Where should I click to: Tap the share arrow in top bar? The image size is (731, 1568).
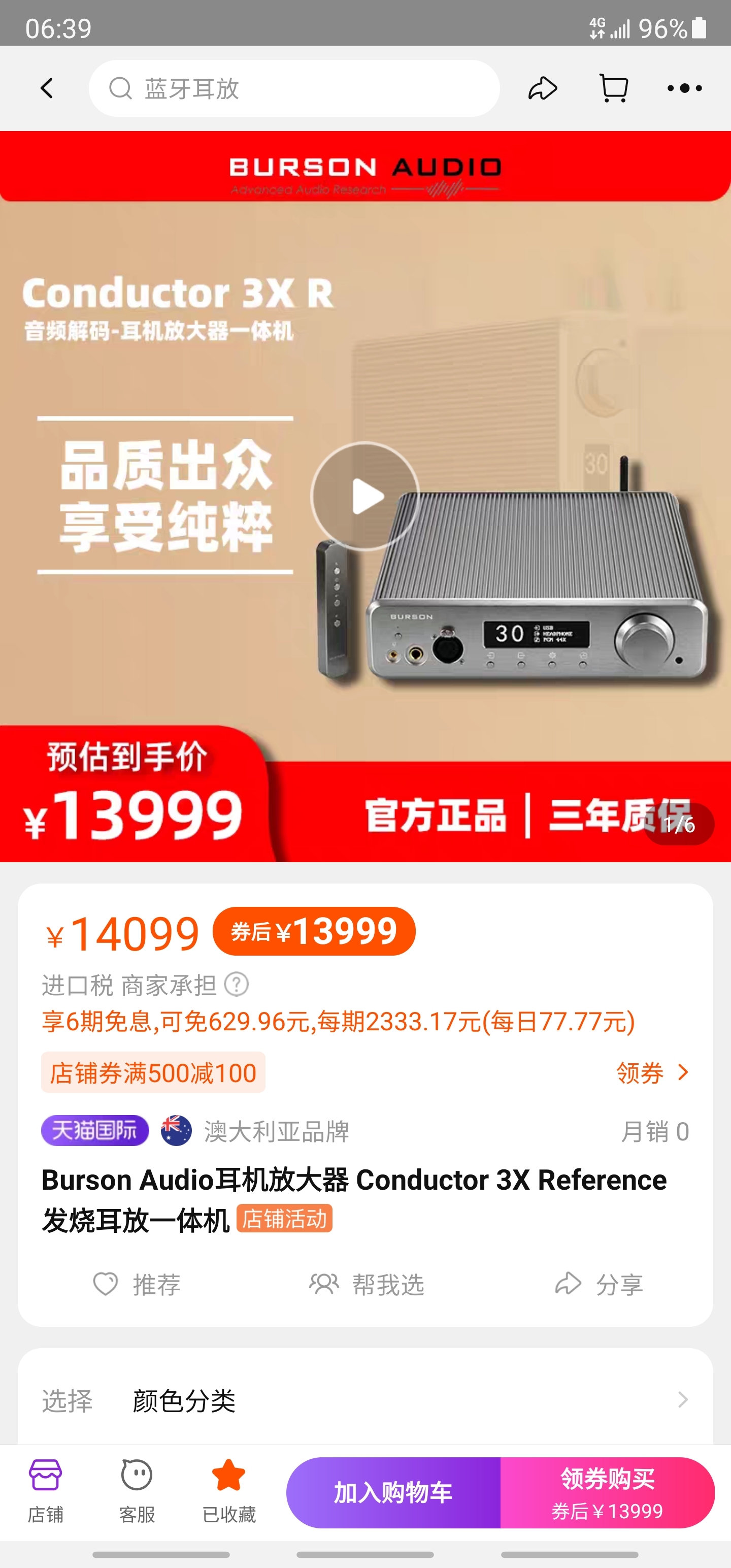pyautogui.click(x=542, y=88)
